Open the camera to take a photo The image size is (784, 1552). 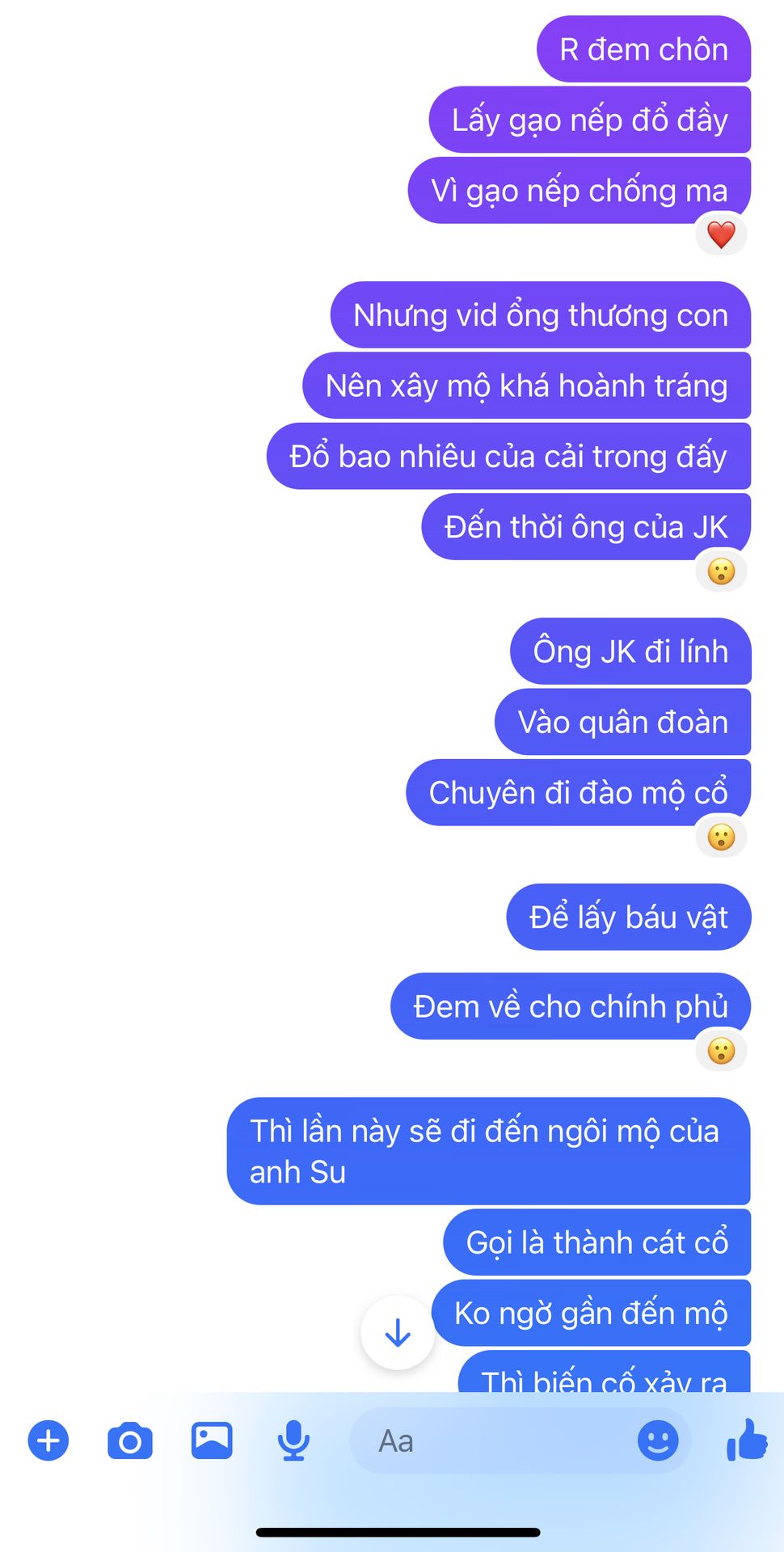pyautogui.click(x=130, y=1440)
